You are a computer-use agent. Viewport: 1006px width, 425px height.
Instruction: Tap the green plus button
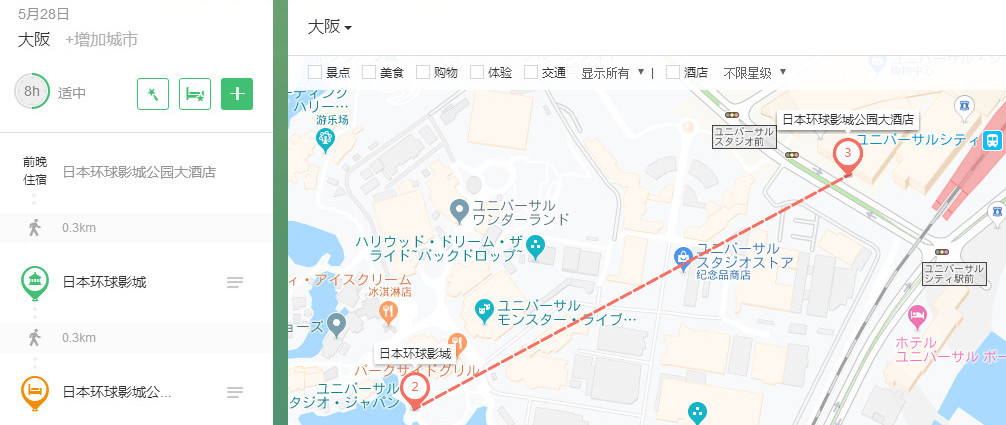tap(237, 93)
